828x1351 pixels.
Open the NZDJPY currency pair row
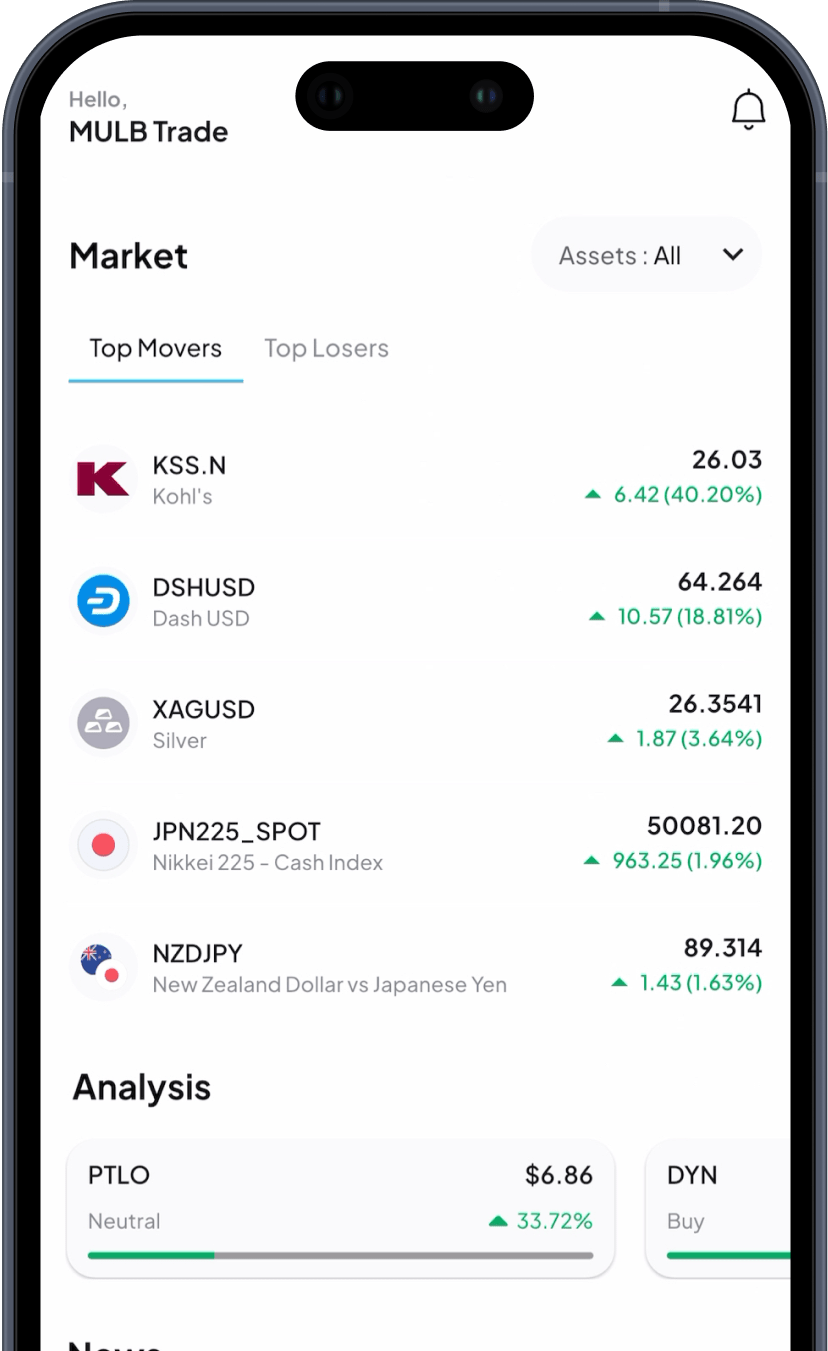coord(415,967)
